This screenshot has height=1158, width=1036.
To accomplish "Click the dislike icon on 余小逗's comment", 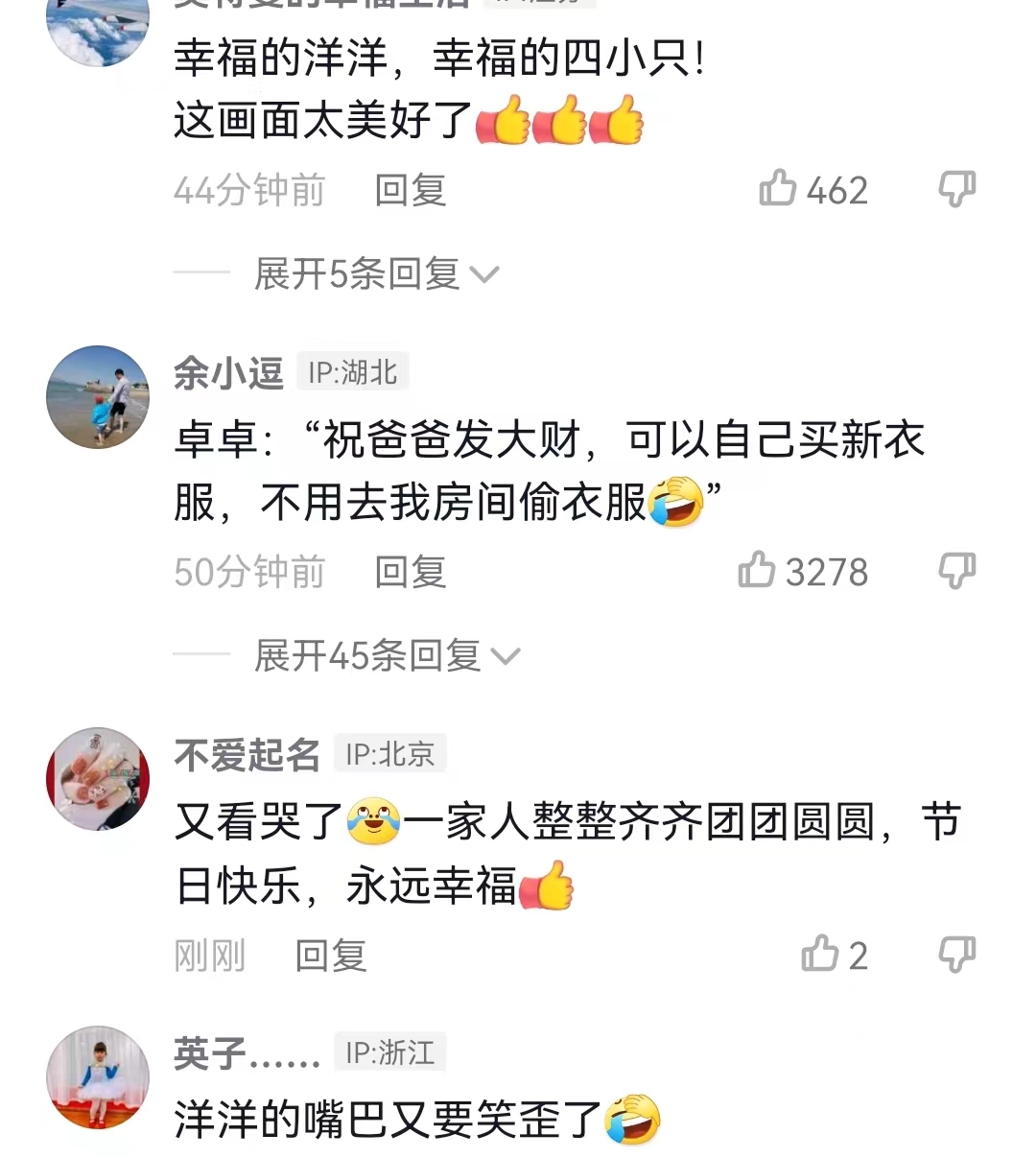I will (955, 572).
